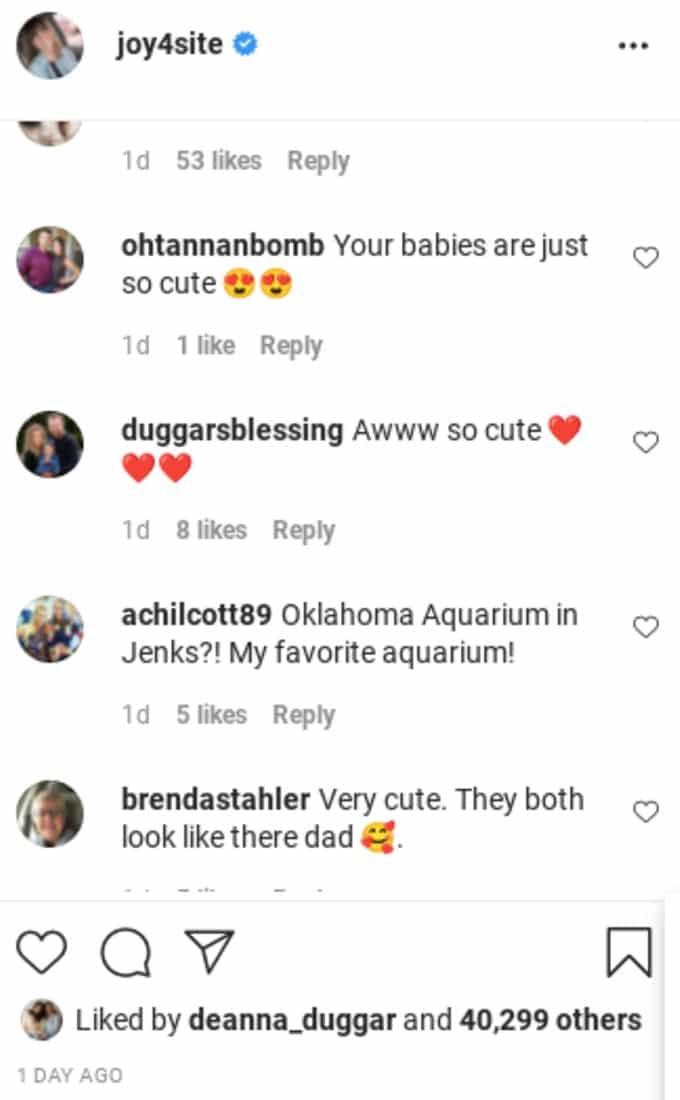680x1100 pixels.
Task: View the 8 likes on duggarsblessing's comment
Action: (211, 530)
